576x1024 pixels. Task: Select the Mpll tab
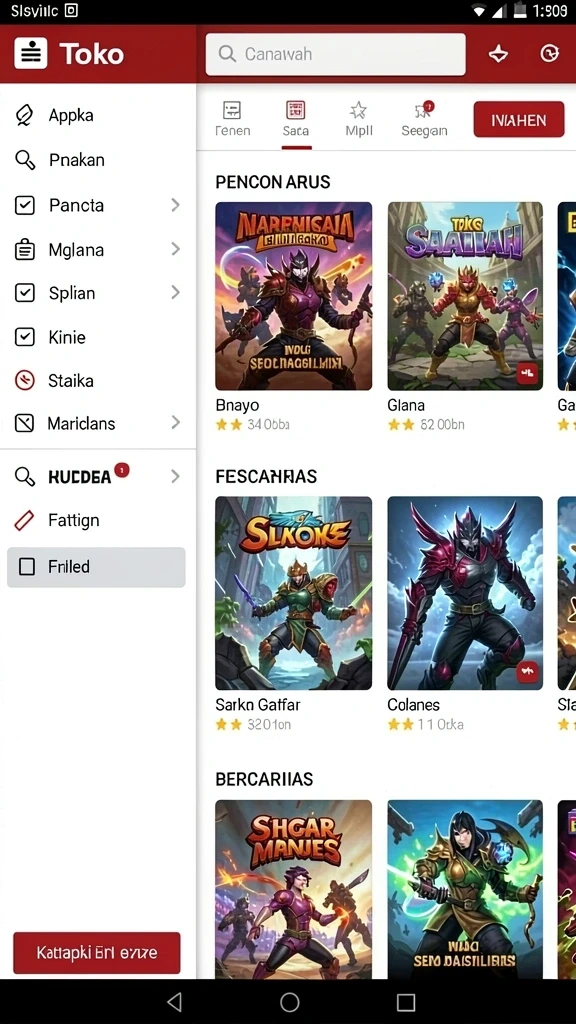tap(359, 119)
